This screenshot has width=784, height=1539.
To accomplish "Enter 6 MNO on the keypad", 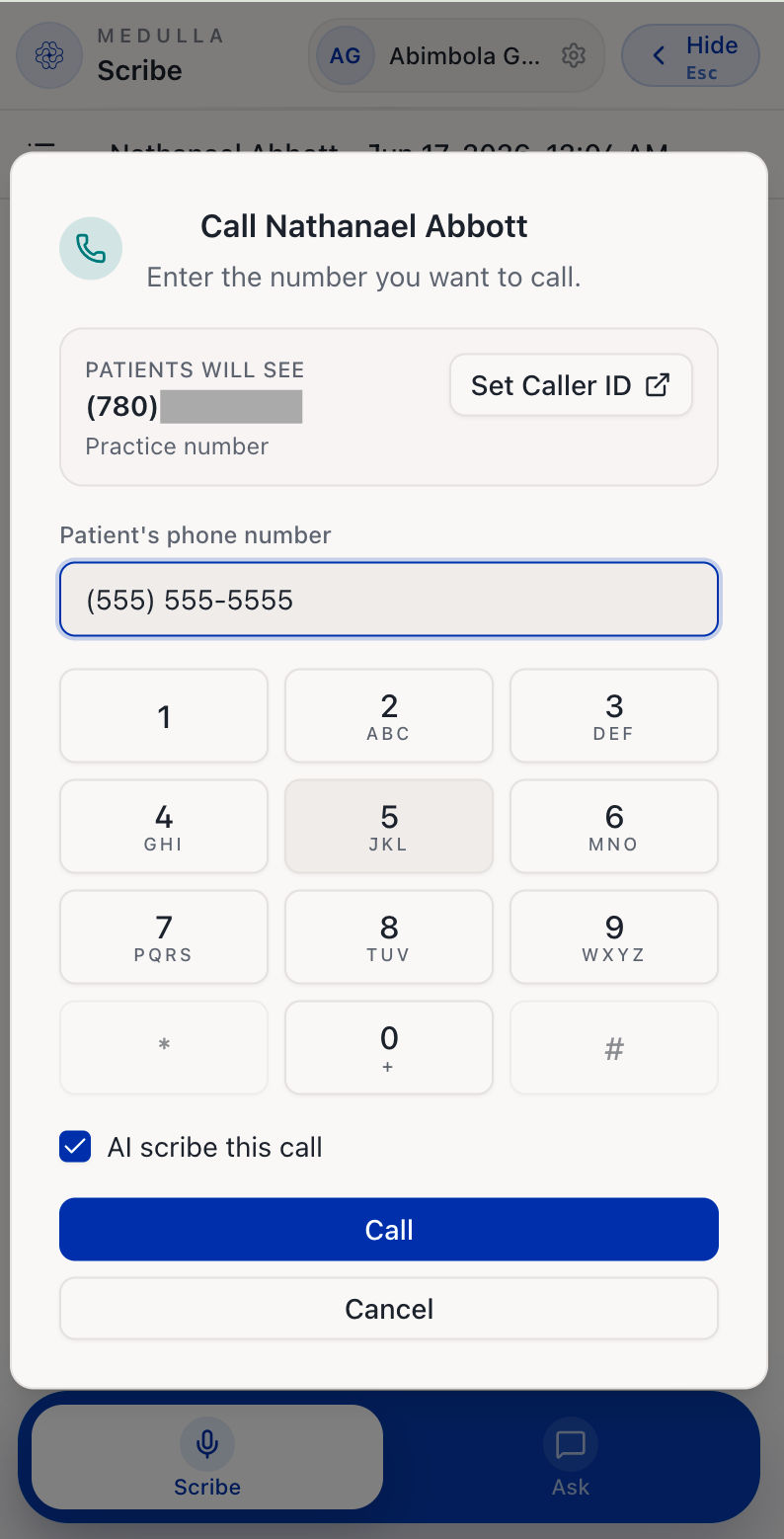I will [x=614, y=827].
